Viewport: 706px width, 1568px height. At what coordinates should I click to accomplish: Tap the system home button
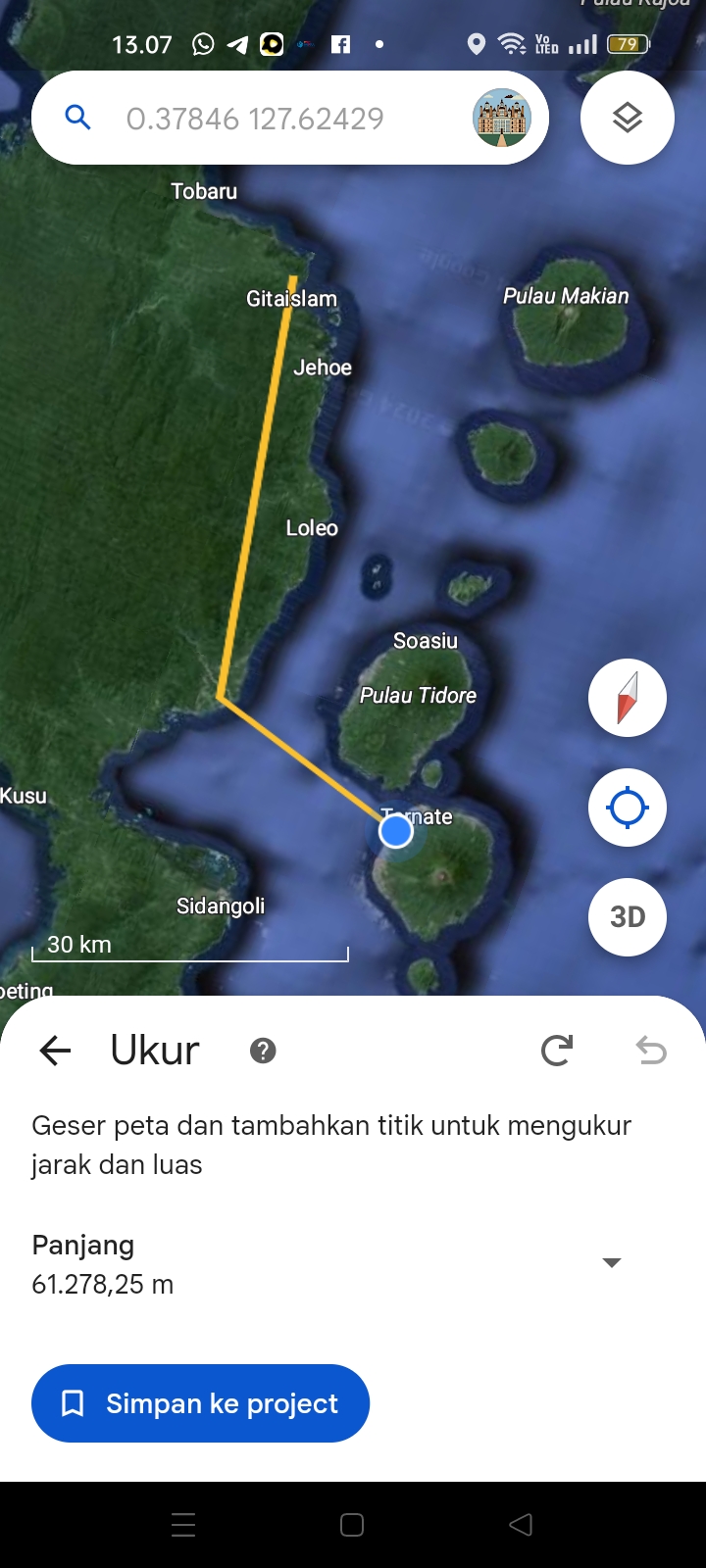pos(352,1525)
